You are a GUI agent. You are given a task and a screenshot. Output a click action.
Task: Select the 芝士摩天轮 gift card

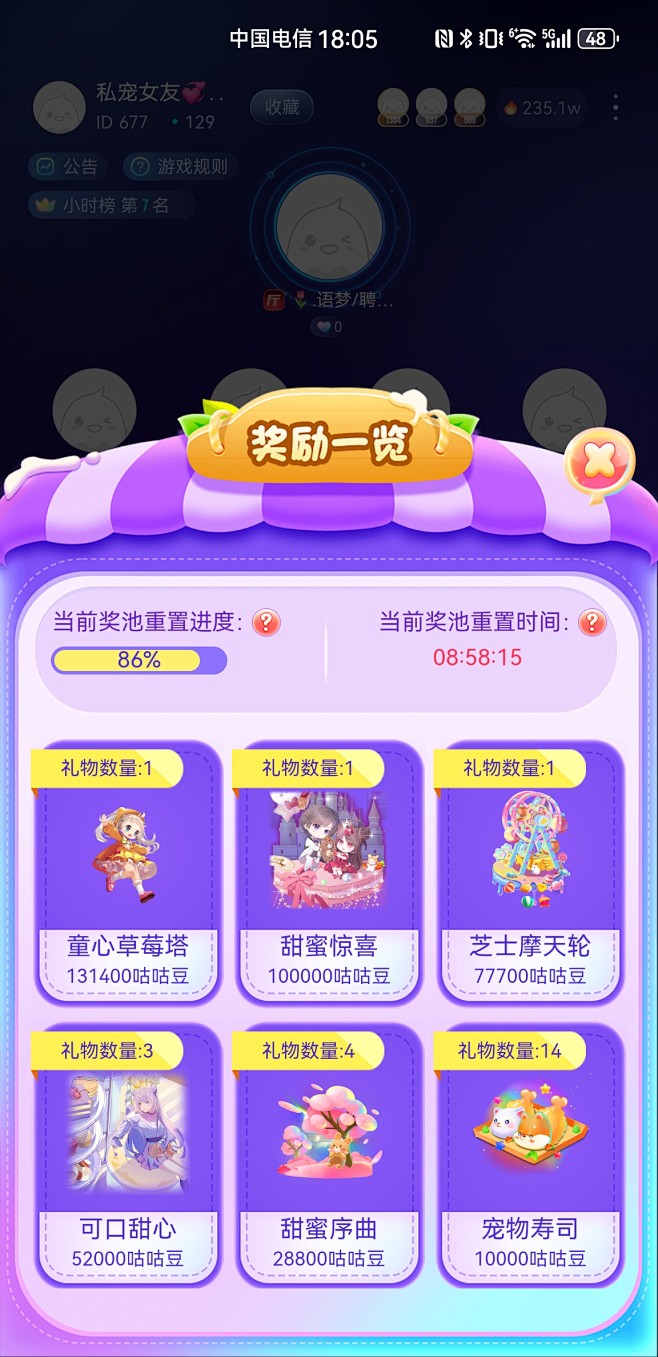(530, 872)
